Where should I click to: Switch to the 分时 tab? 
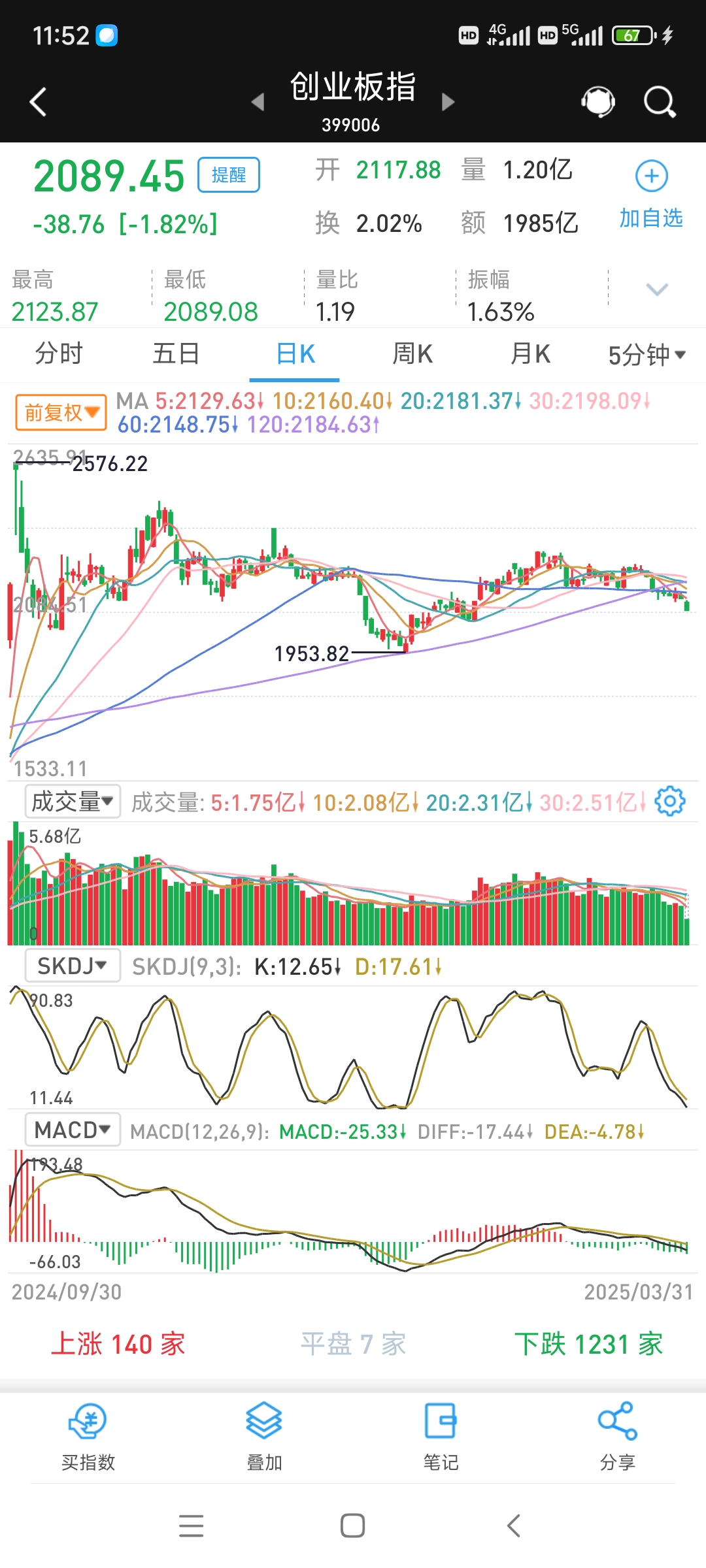58,353
